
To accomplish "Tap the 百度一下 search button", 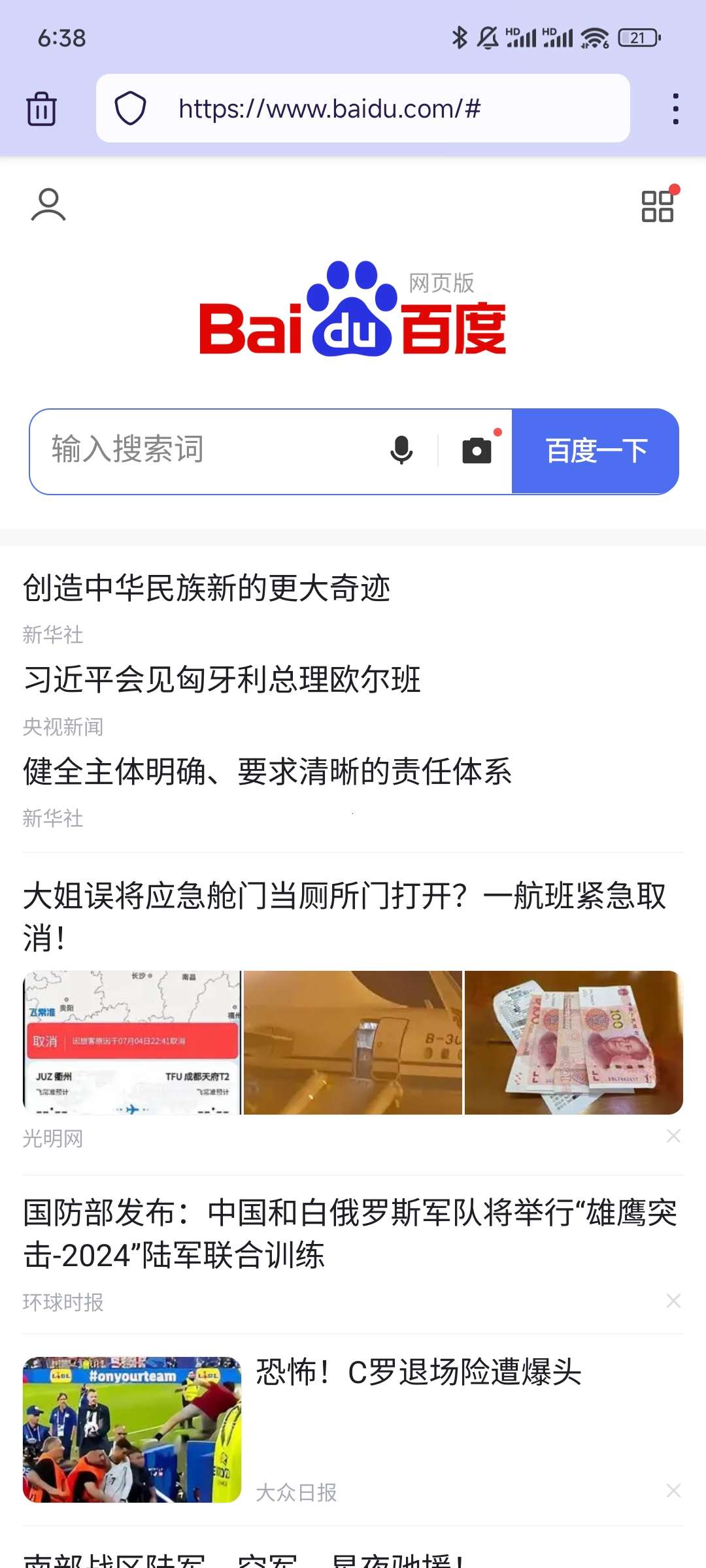I will click(596, 451).
